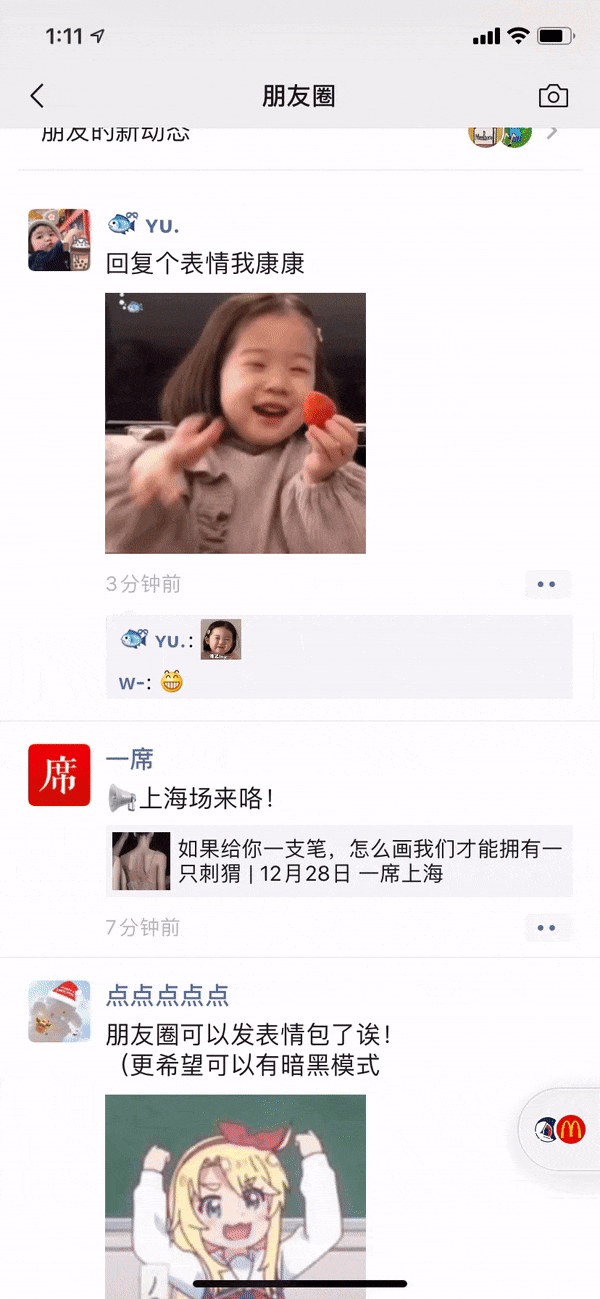Open 点点点点点's profile avatar
The image size is (600, 1299).
[x=59, y=1011]
